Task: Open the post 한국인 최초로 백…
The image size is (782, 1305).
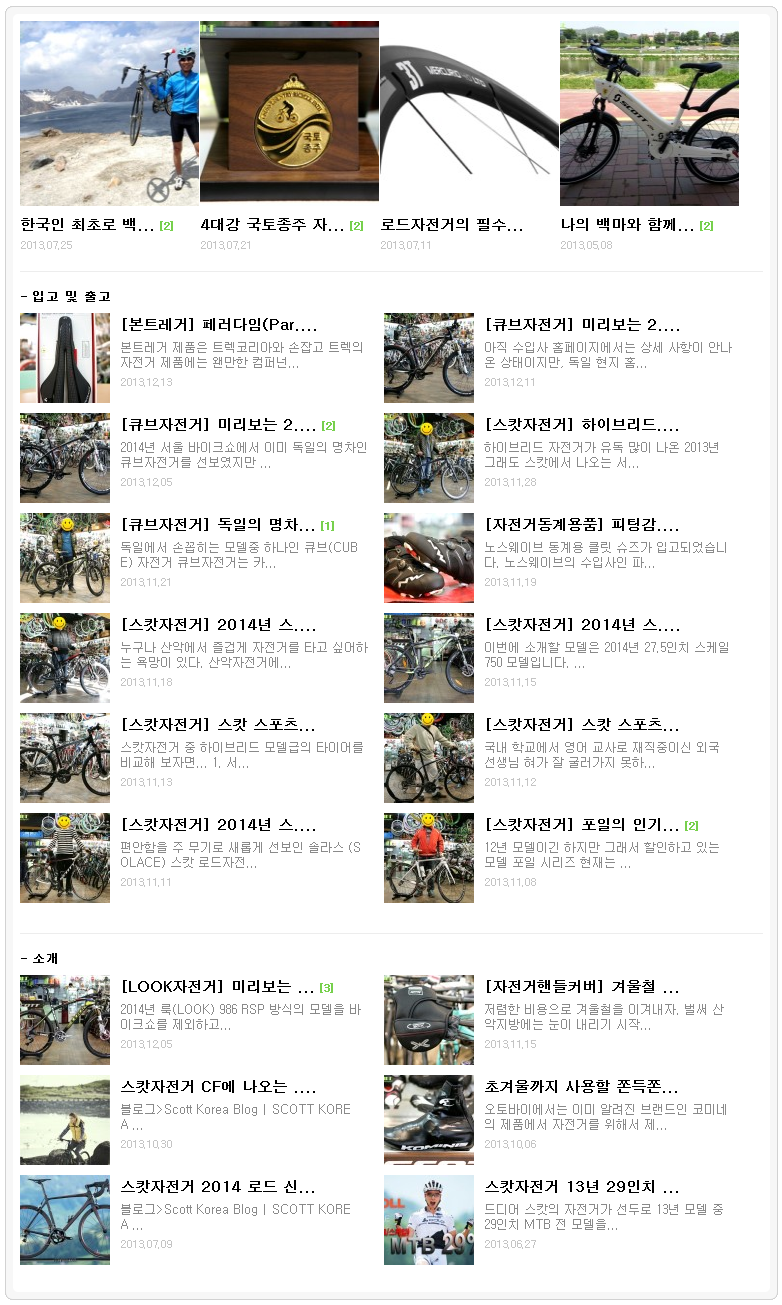Action: pyautogui.click(x=87, y=225)
